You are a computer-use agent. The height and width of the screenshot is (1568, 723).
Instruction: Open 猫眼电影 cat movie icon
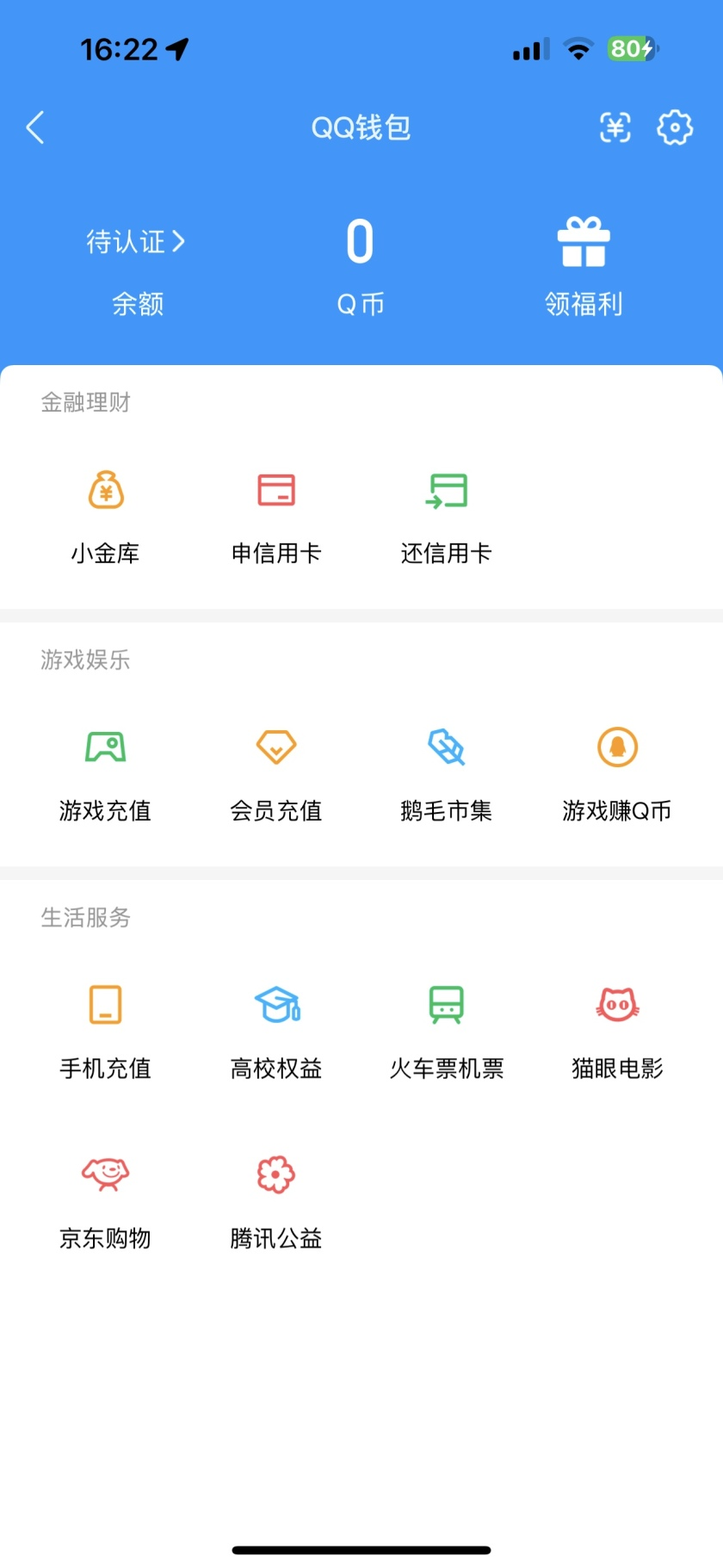(616, 1004)
